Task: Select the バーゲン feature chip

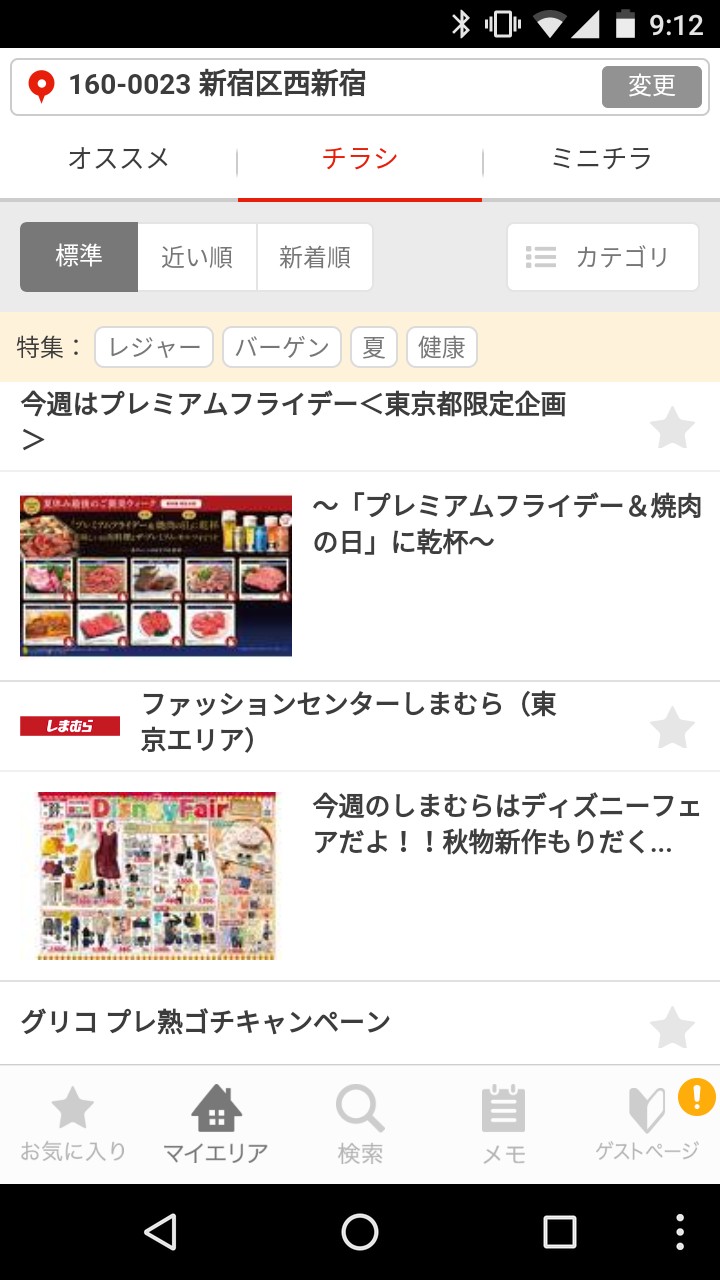Action: (282, 347)
